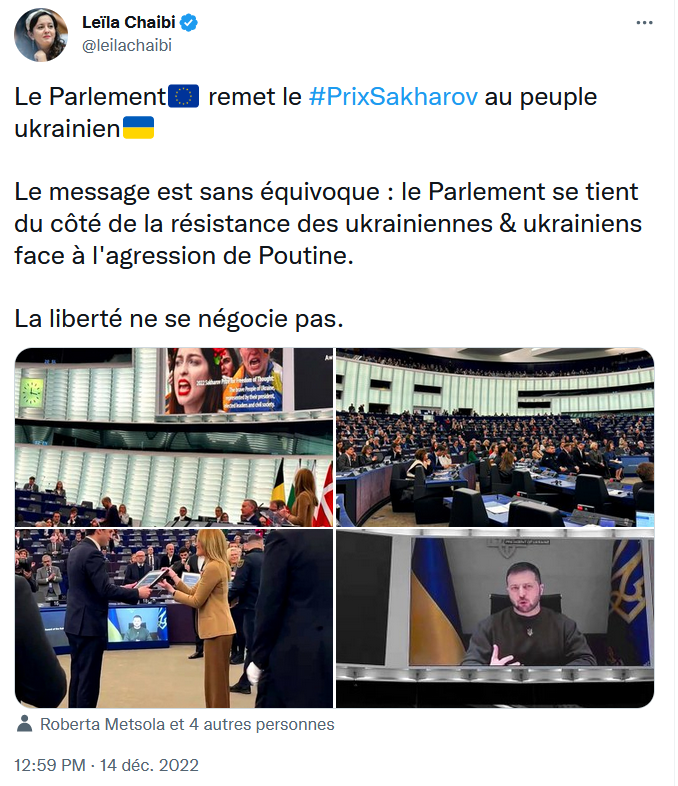
Task: Open Leïla Chaibi's profile picture
Action: tap(41, 33)
